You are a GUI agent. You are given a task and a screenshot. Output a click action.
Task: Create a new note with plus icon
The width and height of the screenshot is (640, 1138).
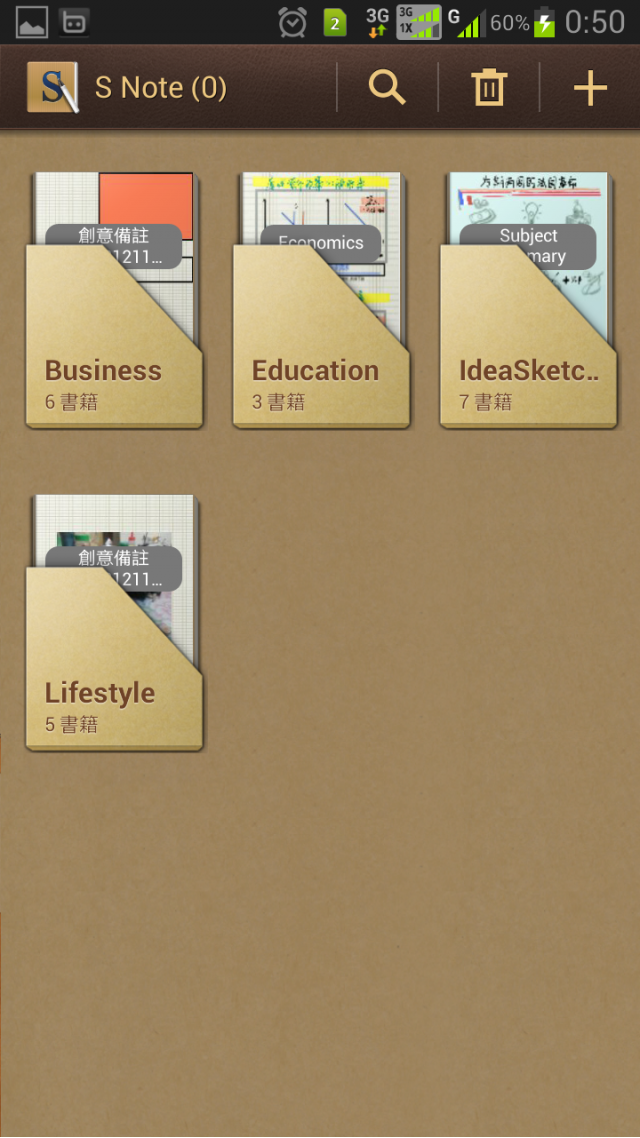click(590, 88)
